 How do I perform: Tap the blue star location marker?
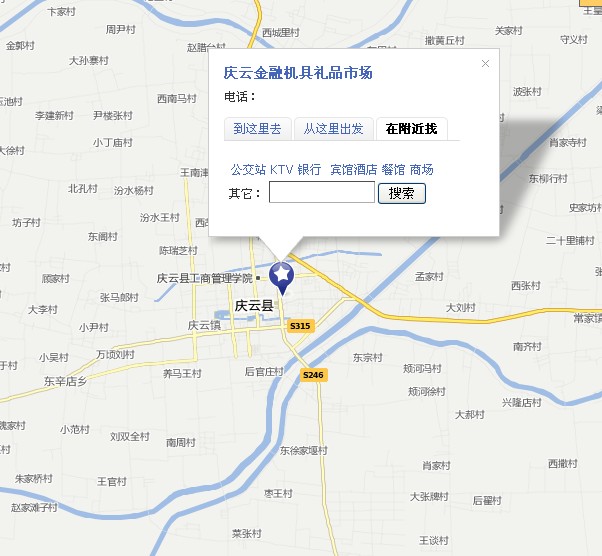pyautogui.click(x=283, y=275)
